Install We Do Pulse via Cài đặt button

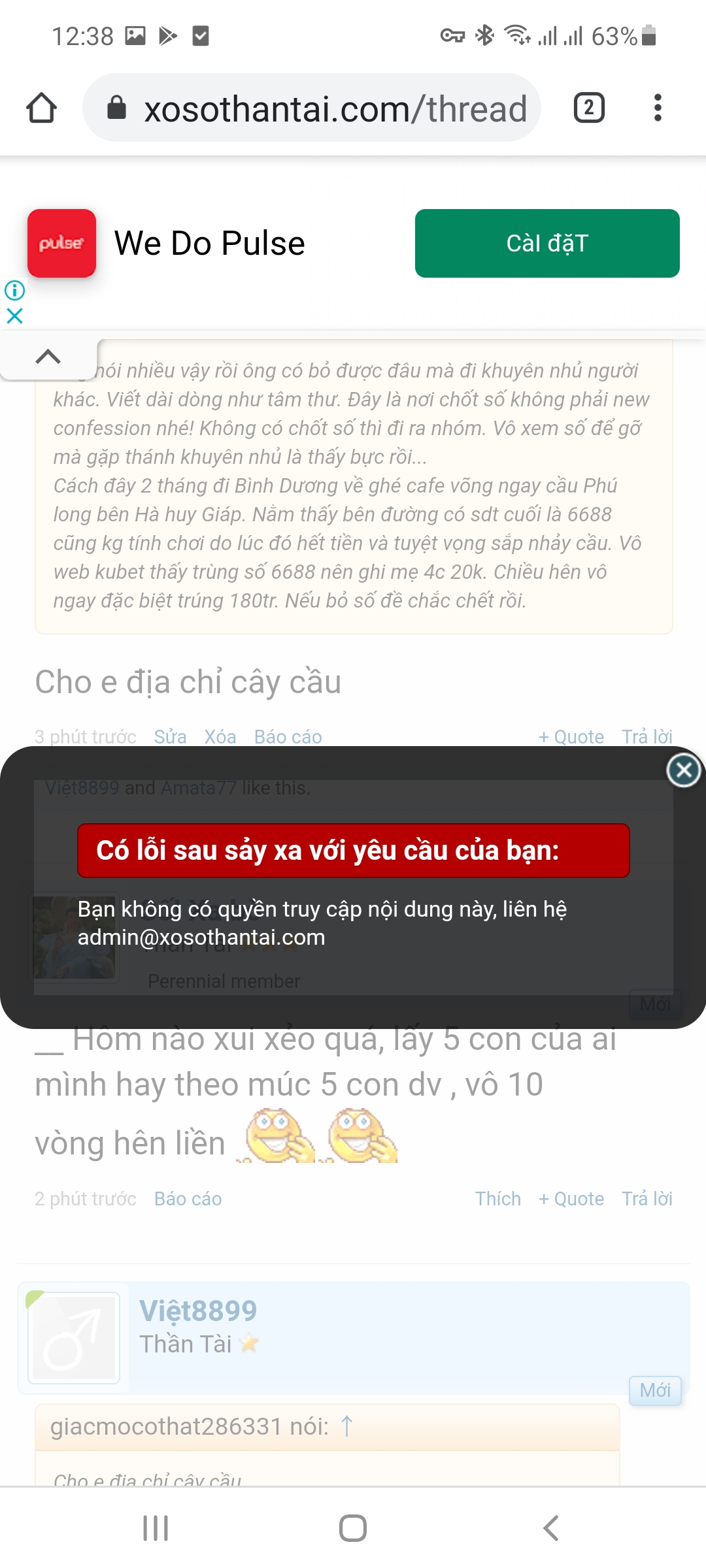point(547,244)
